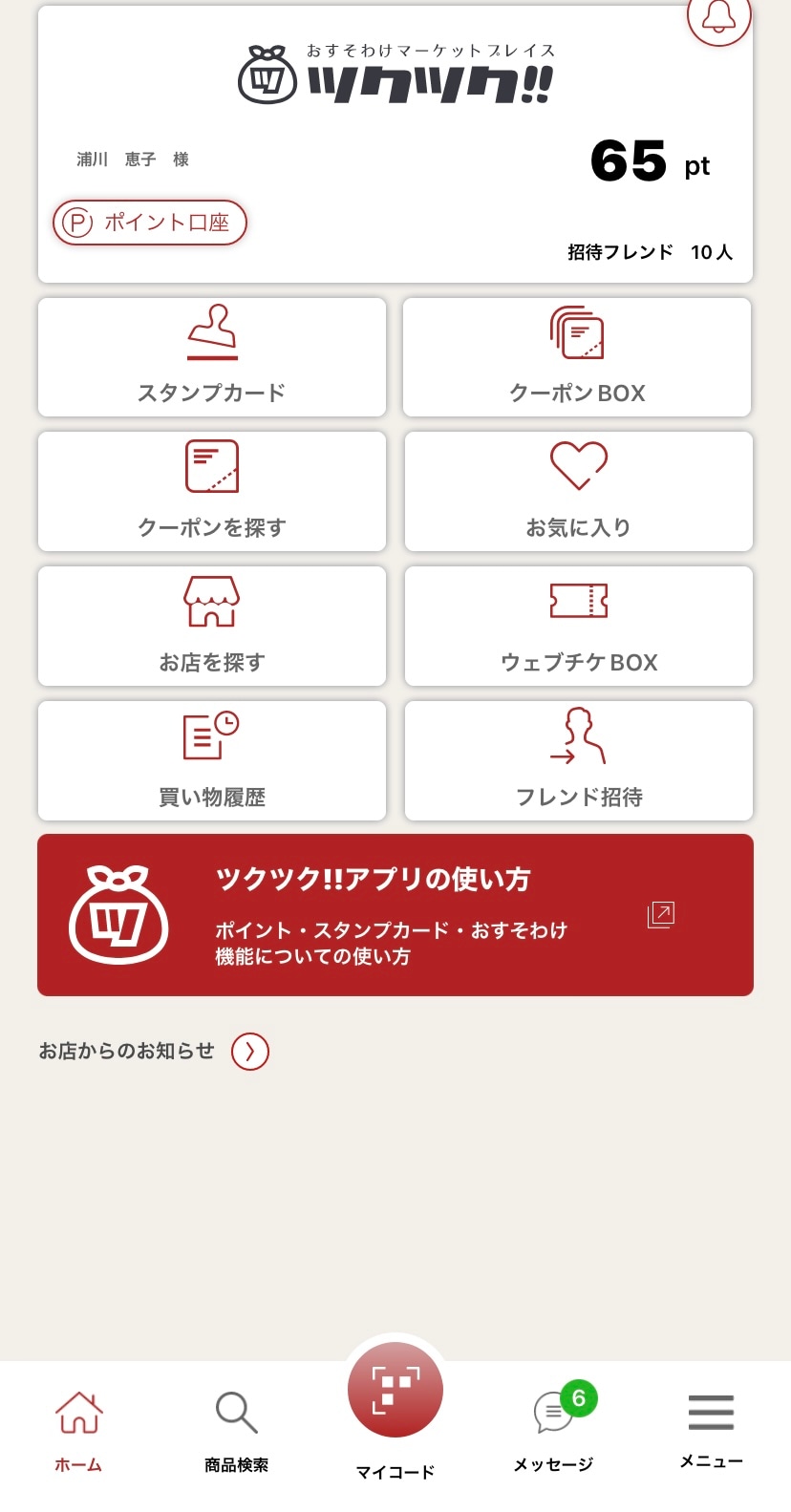Check 買い物履歴 purchase history
This screenshot has width=791, height=1512.
click(212, 760)
